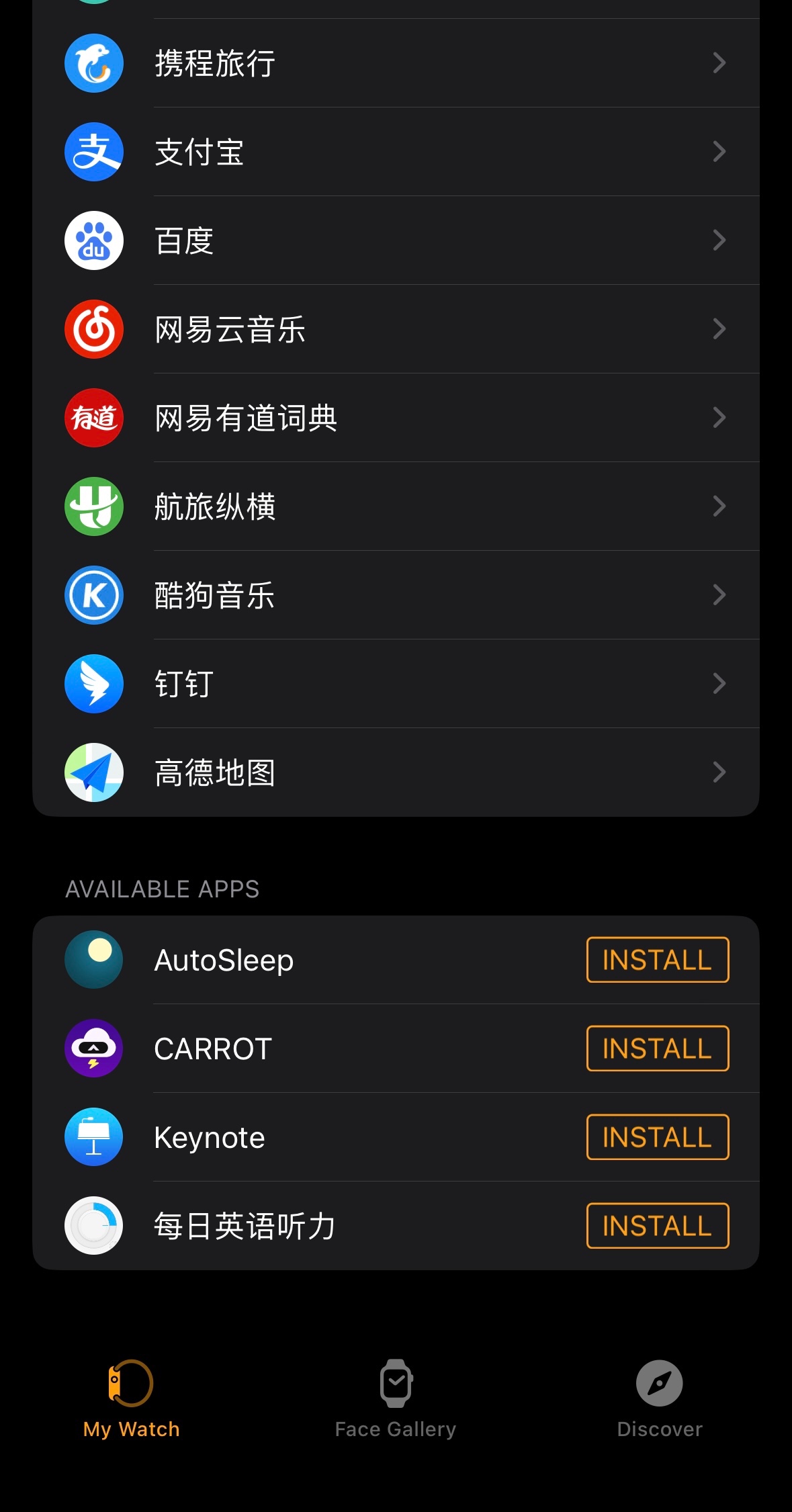This screenshot has width=792, height=1512.
Task: Install Keynote on Apple Watch
Action: [657, 1137]
